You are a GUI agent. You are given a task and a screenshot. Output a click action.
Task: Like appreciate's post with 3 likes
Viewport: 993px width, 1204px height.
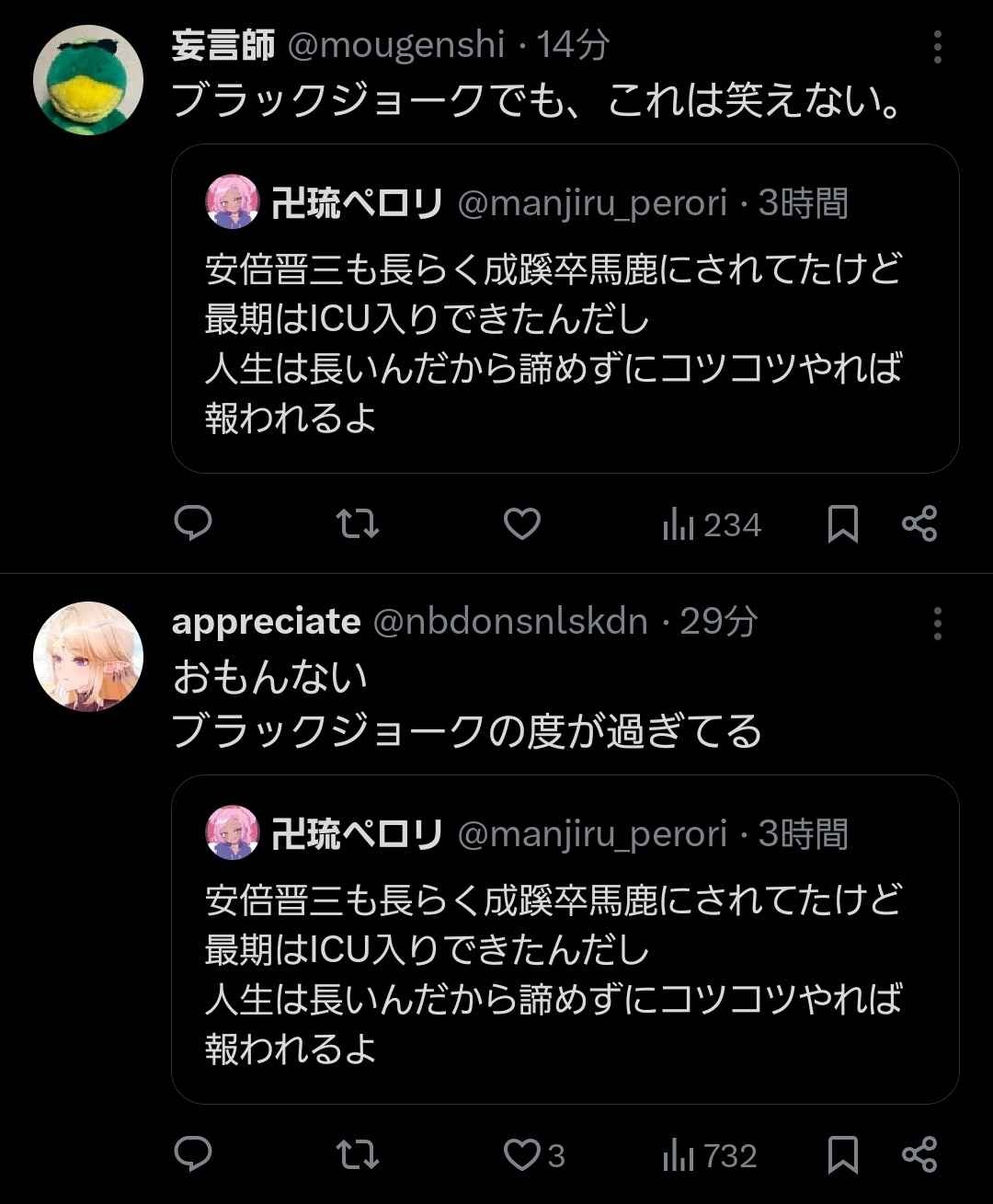point(523,1154)
